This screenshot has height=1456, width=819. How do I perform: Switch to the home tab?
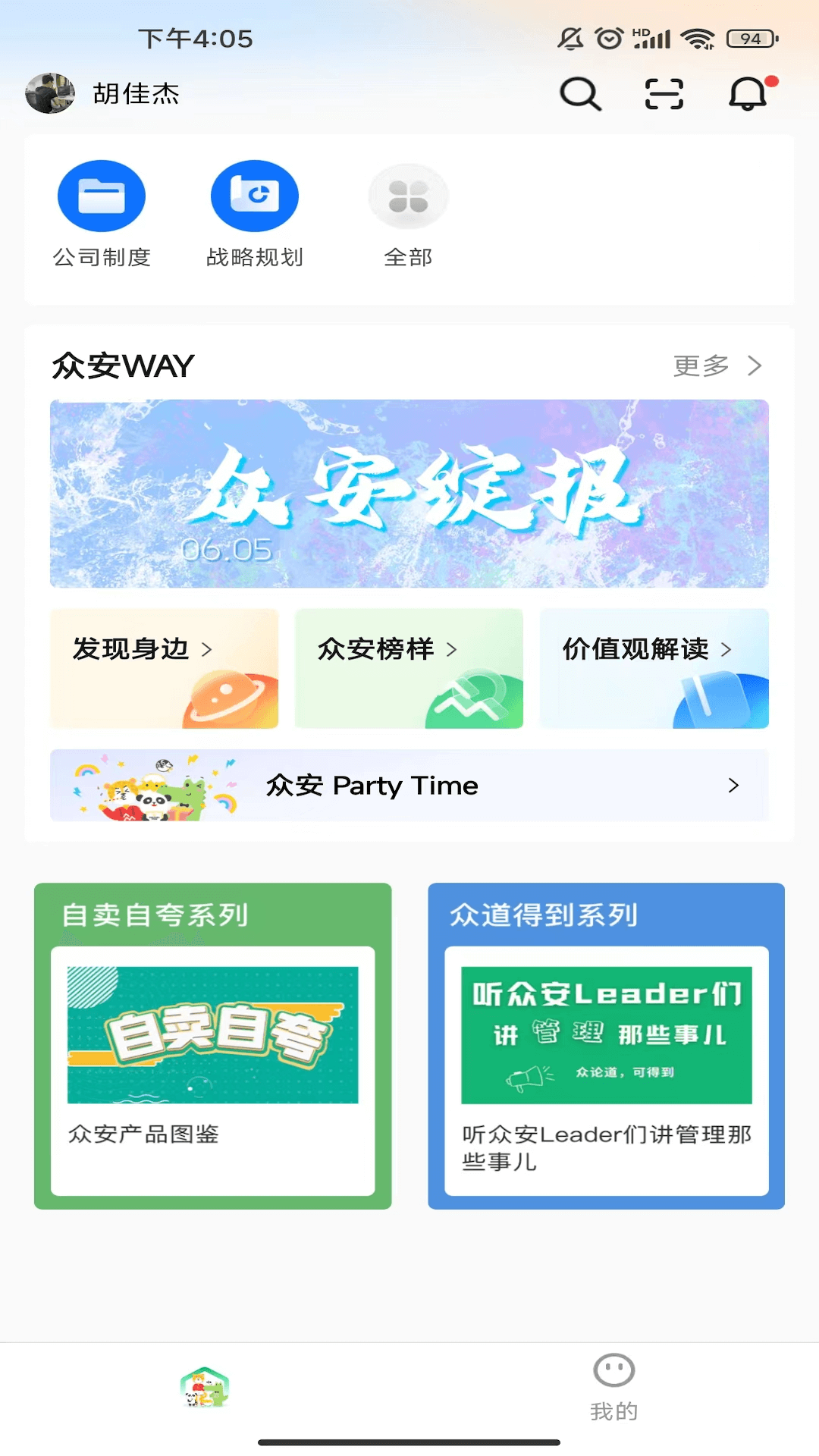(205, 1387)
